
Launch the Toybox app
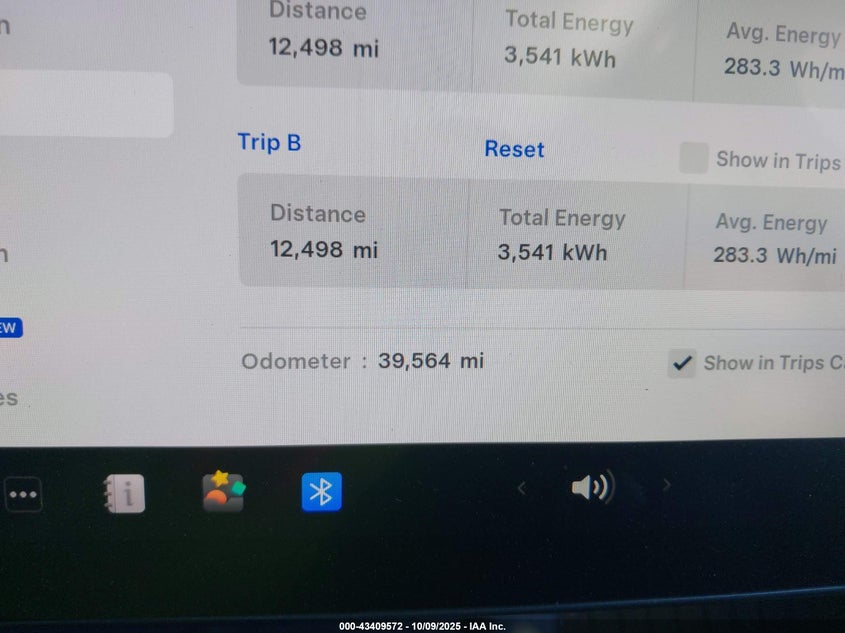223,491
